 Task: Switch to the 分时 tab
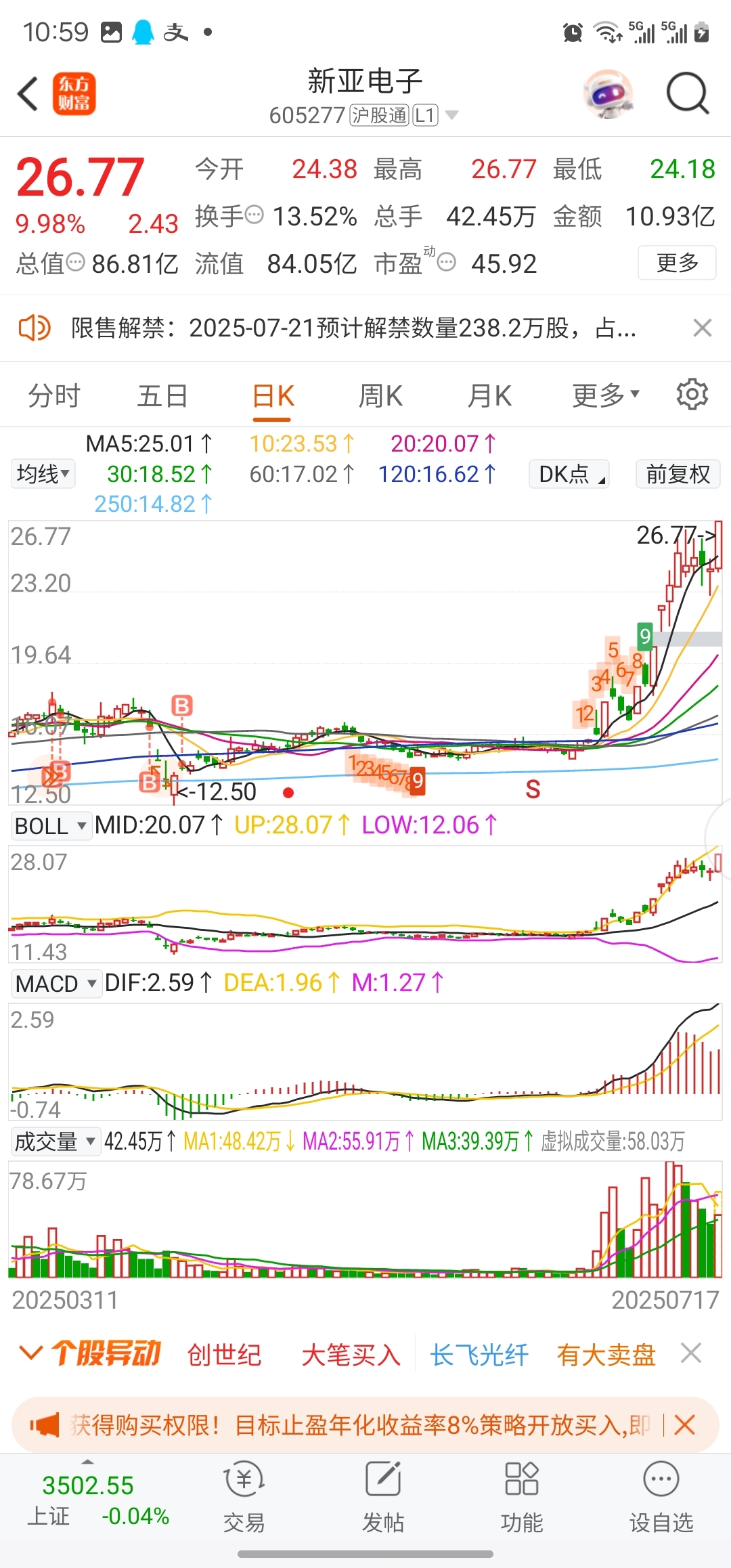click(54, 395)
